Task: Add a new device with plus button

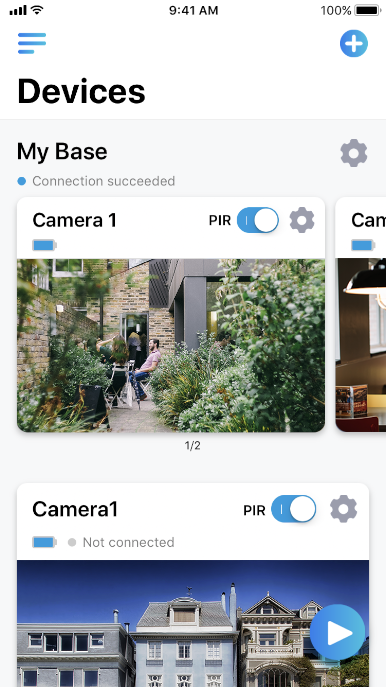Action: (354, 43)
